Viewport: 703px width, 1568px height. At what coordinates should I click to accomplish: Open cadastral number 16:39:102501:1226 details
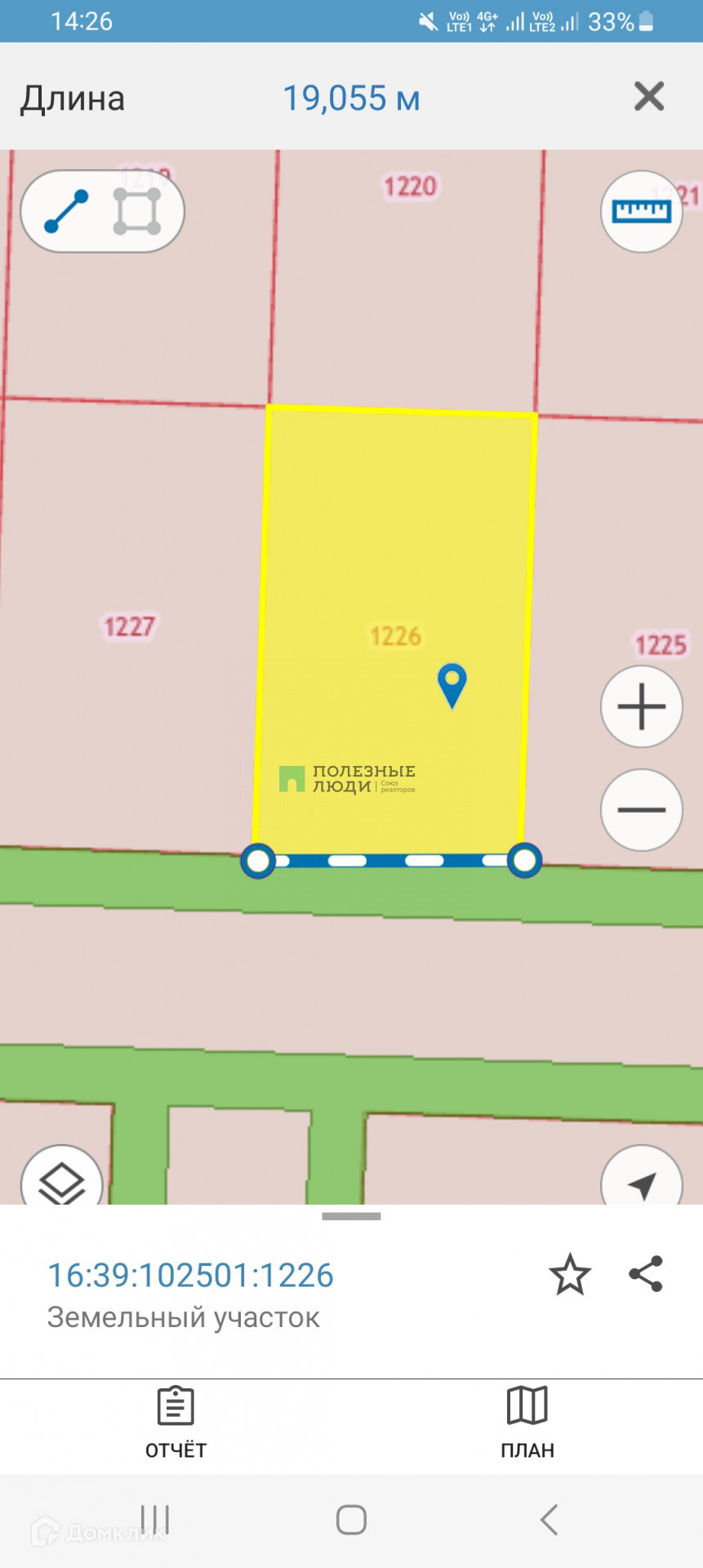click(190, 1275)
